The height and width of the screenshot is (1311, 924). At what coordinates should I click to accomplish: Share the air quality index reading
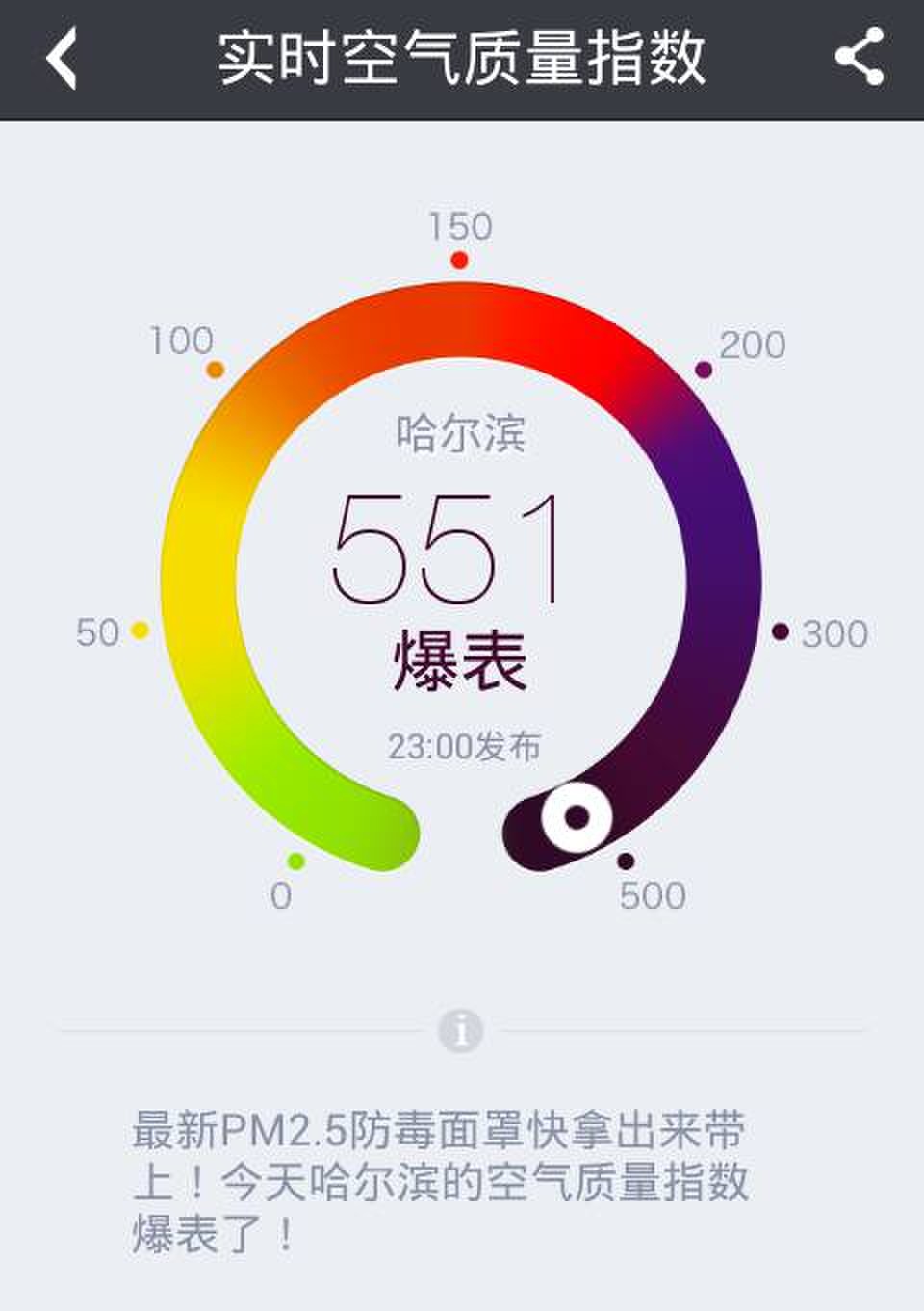[x=859, y=57]
